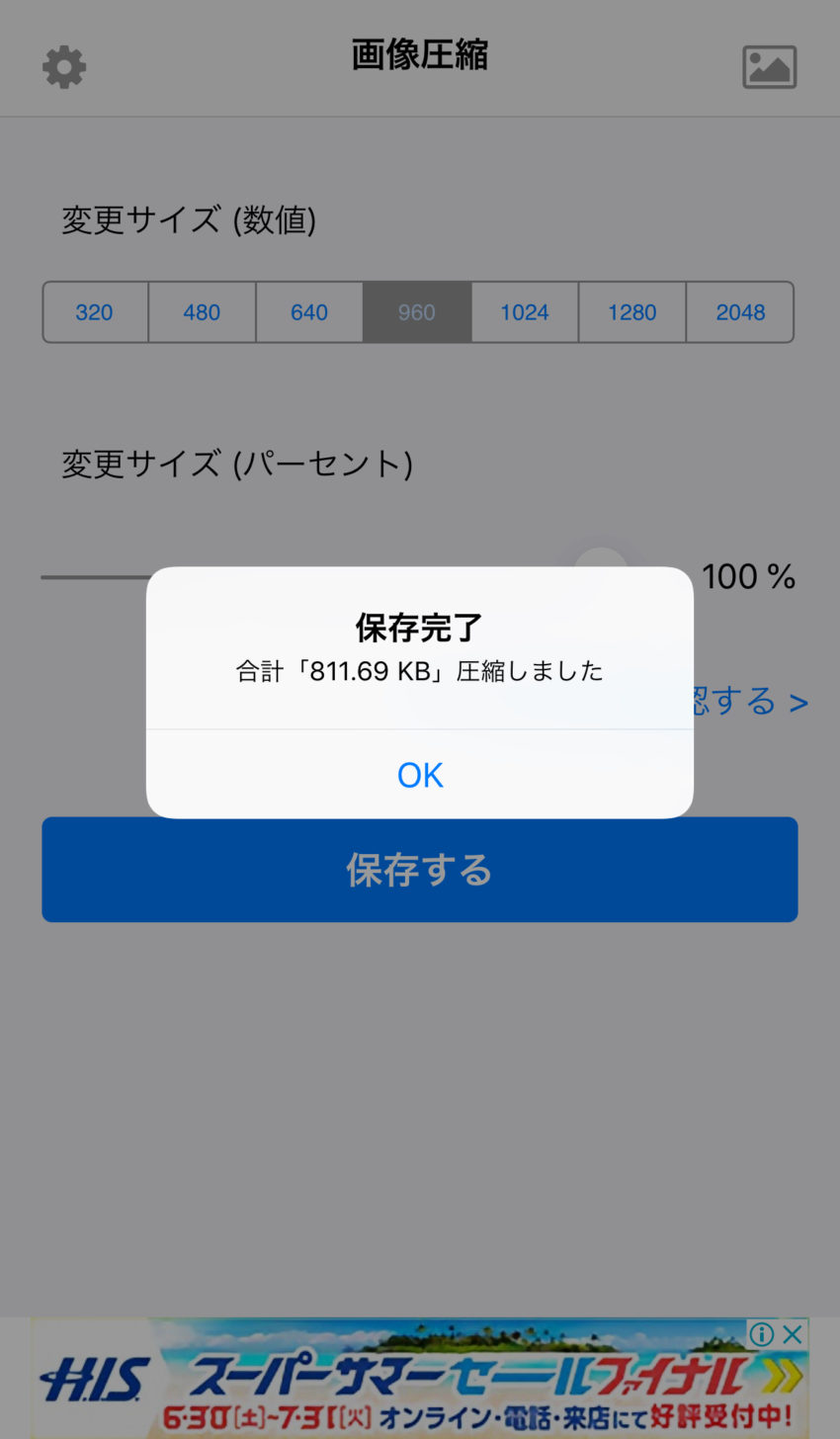The height and width of the screenshot is (1439, 840).
Task: Open settings via the gear icon
Action: coord(64,67)
